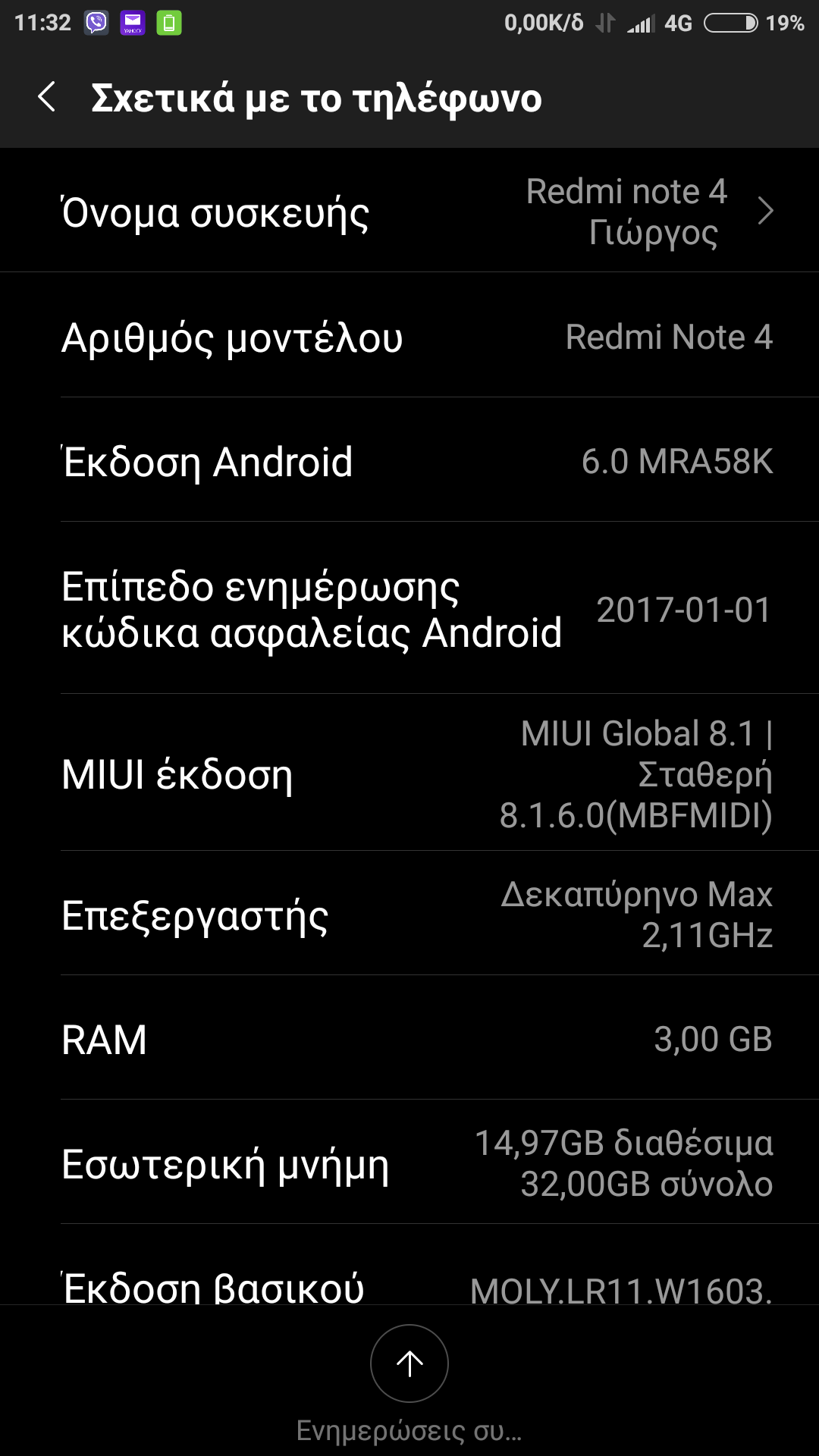Select the Επεξεργαστής row
Viewport: 819px width, 1456px height.
pos(409,915)
